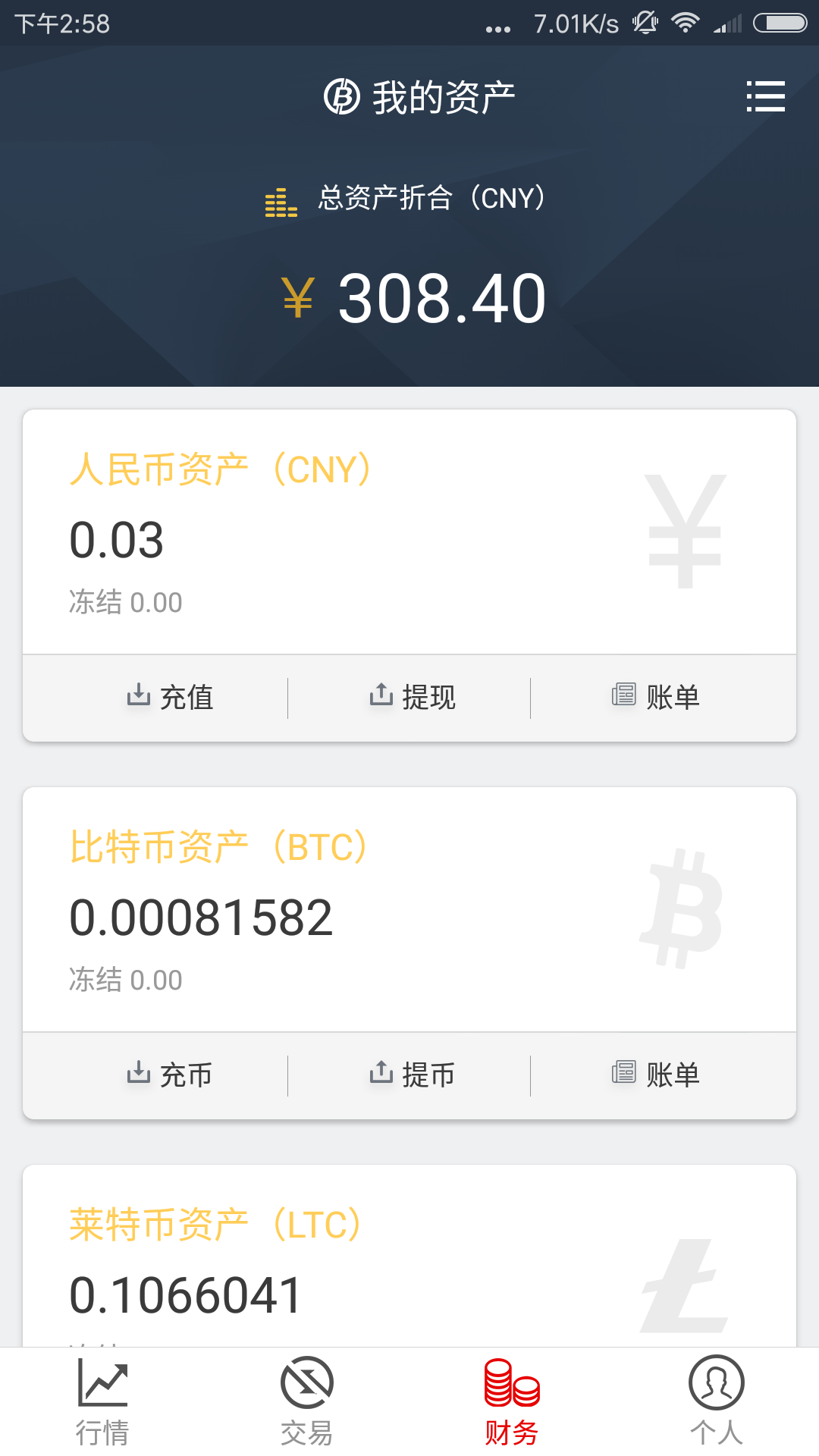Open the menu via list icon top right
Image resolution: width=819 pixels, height=1456 pixels.
click(x=766, y=97)
